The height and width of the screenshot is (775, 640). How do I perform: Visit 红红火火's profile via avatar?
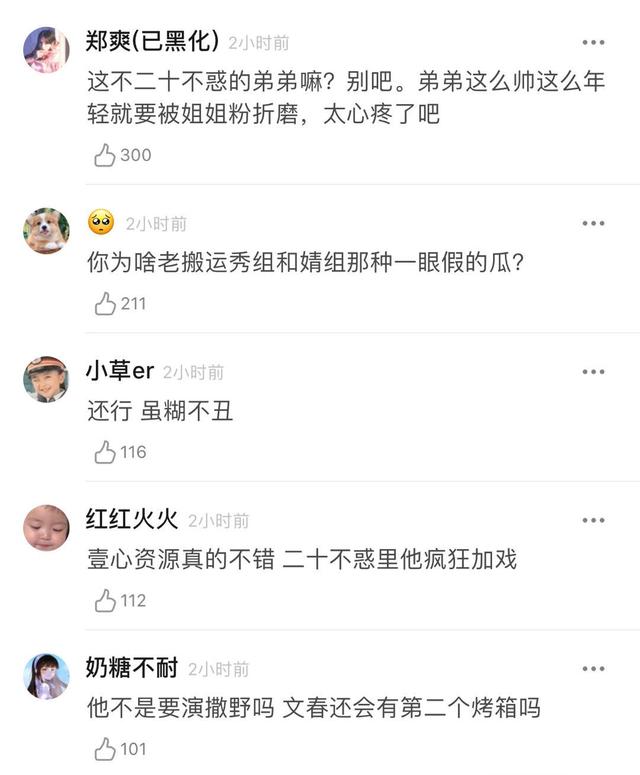pos(46,527)
